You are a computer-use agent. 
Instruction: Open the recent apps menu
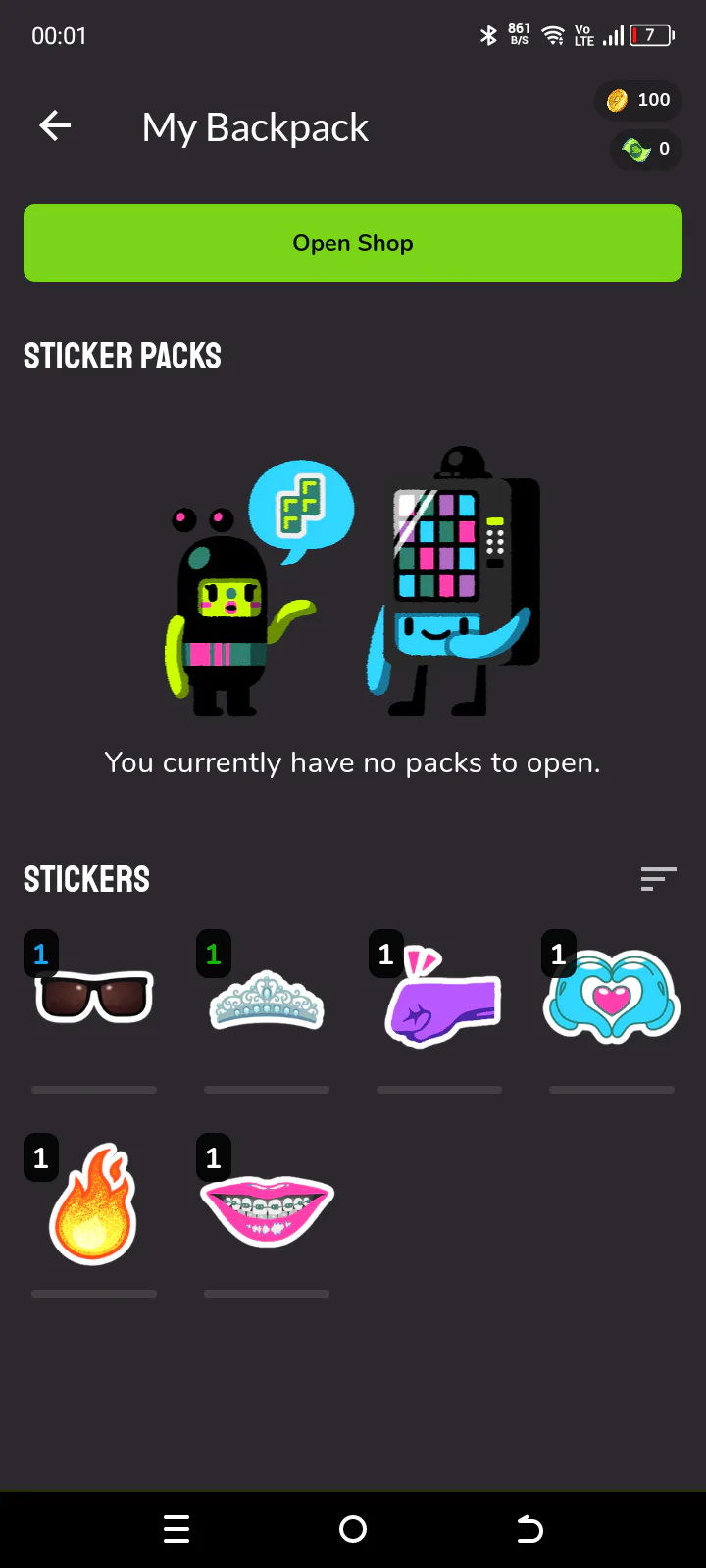(176, 1529)
